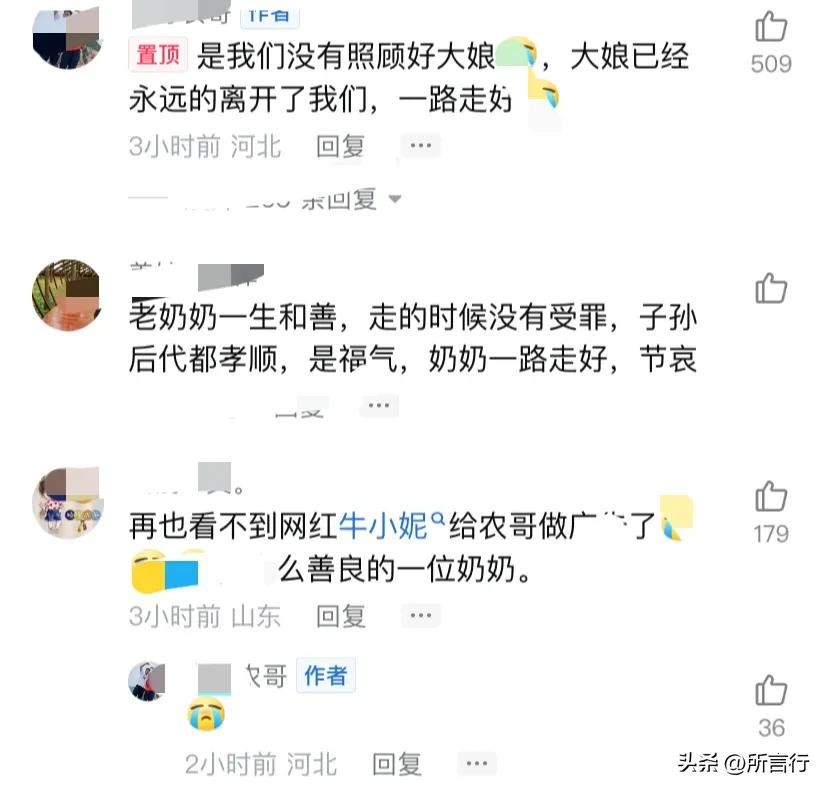
Task: Open the 牛小妮 search link
Action: pos(391,523)
